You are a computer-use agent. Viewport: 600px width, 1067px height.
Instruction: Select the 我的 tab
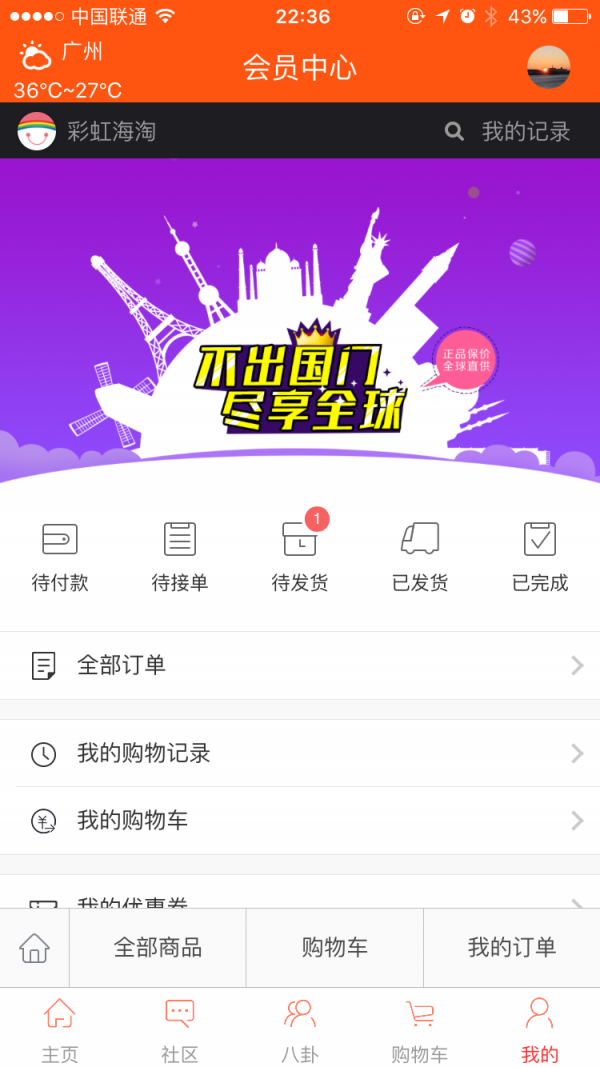click(540, 1028)
